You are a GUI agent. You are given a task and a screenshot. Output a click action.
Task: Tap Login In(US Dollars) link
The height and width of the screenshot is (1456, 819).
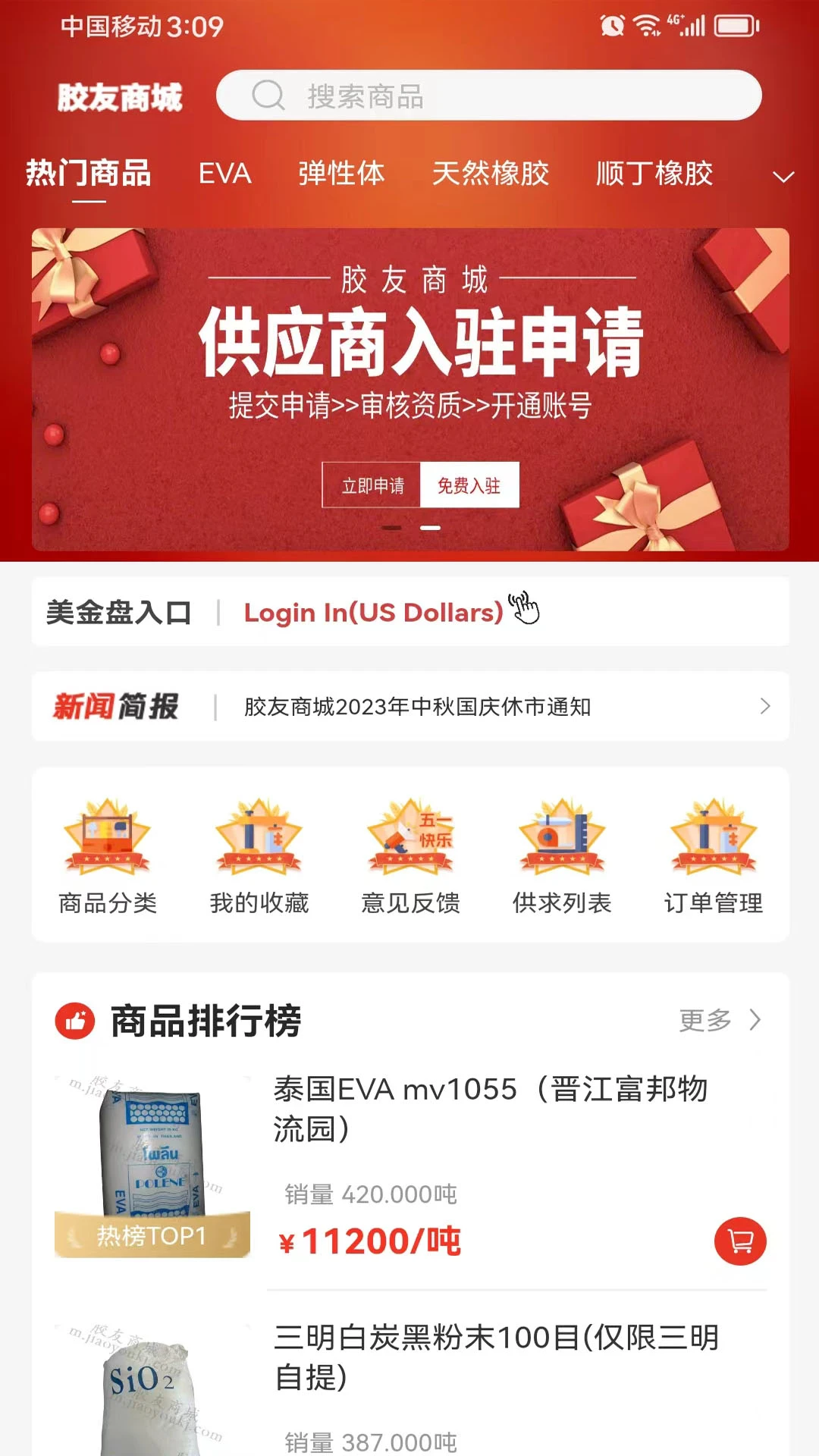pyautogui.click(x=374, y=612)
